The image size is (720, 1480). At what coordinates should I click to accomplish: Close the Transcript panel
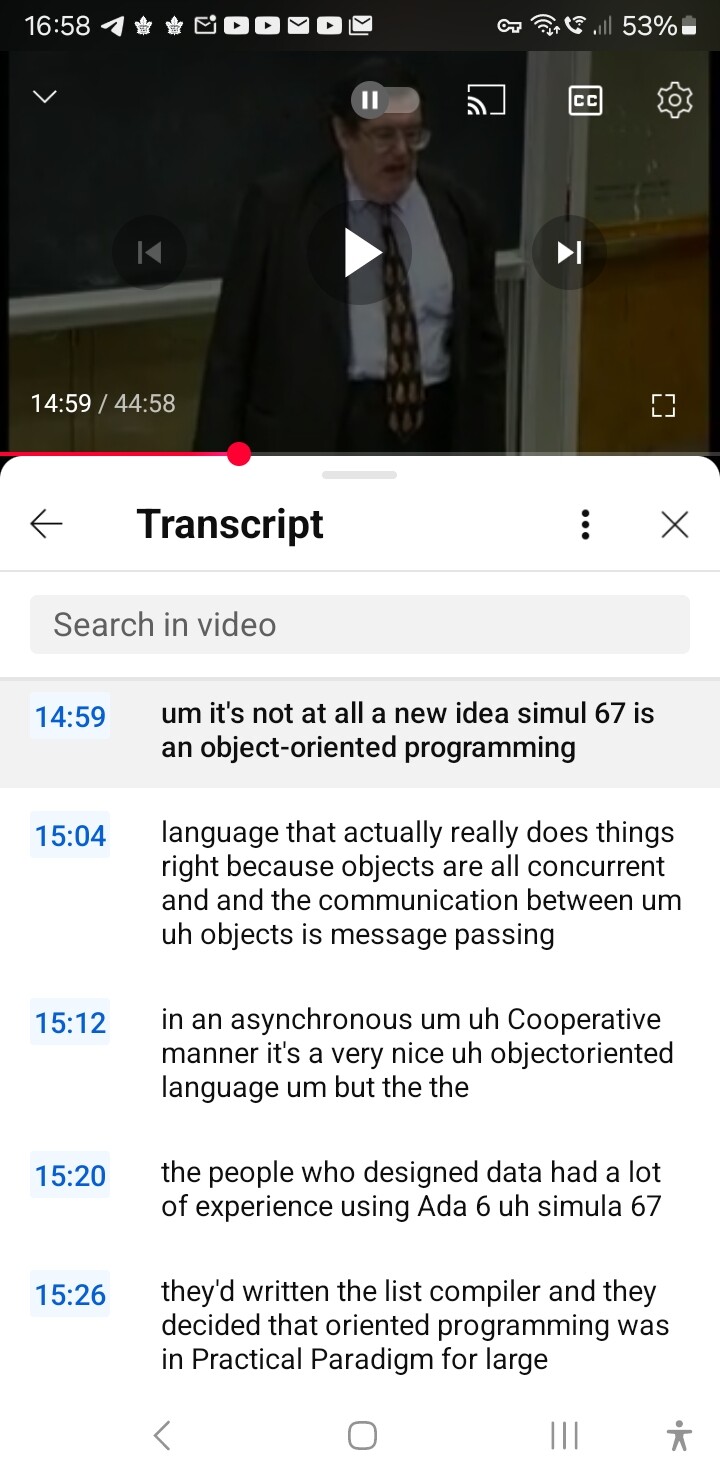(675, 524)
